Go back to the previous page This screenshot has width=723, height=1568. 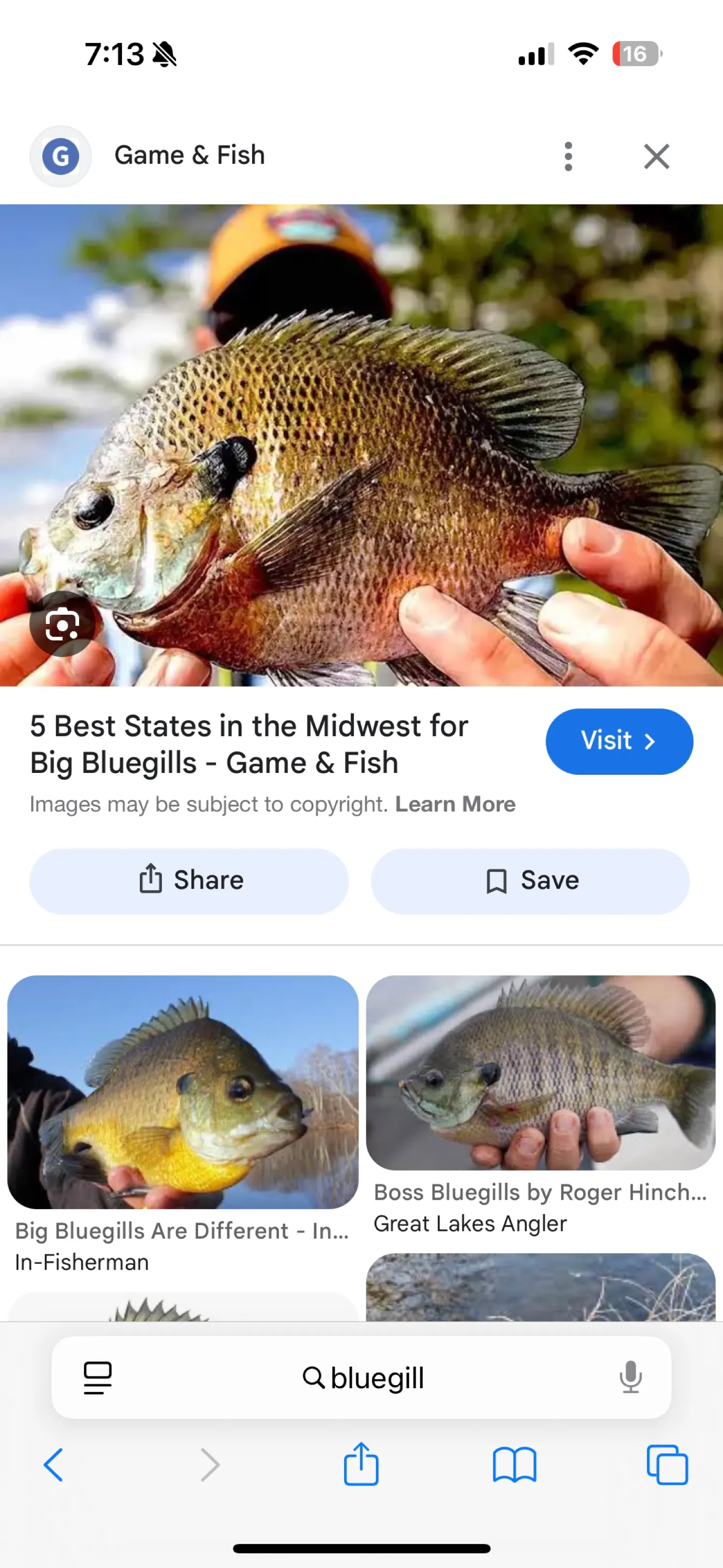(54, 1464)
